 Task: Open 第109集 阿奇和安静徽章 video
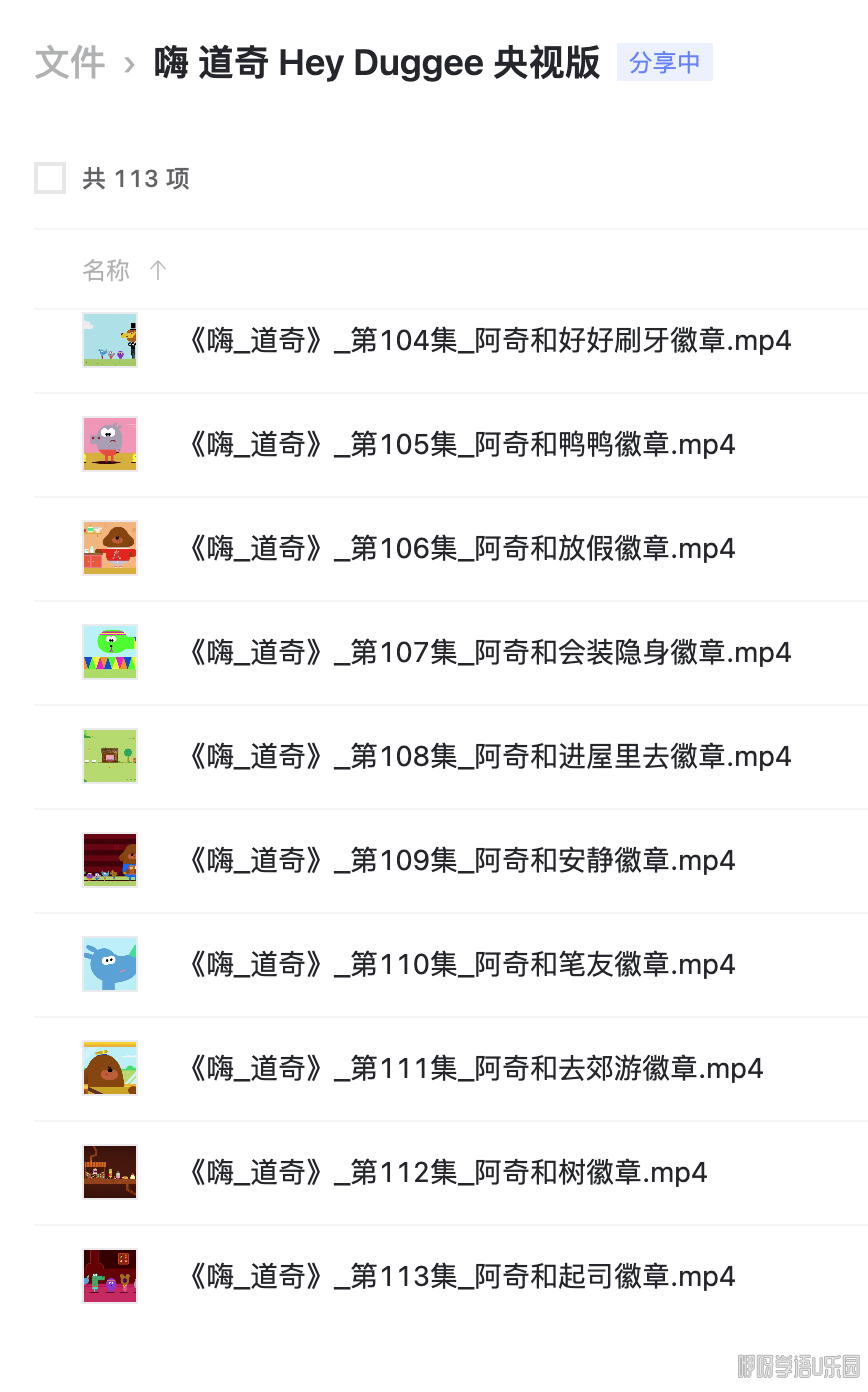point(461,861)
